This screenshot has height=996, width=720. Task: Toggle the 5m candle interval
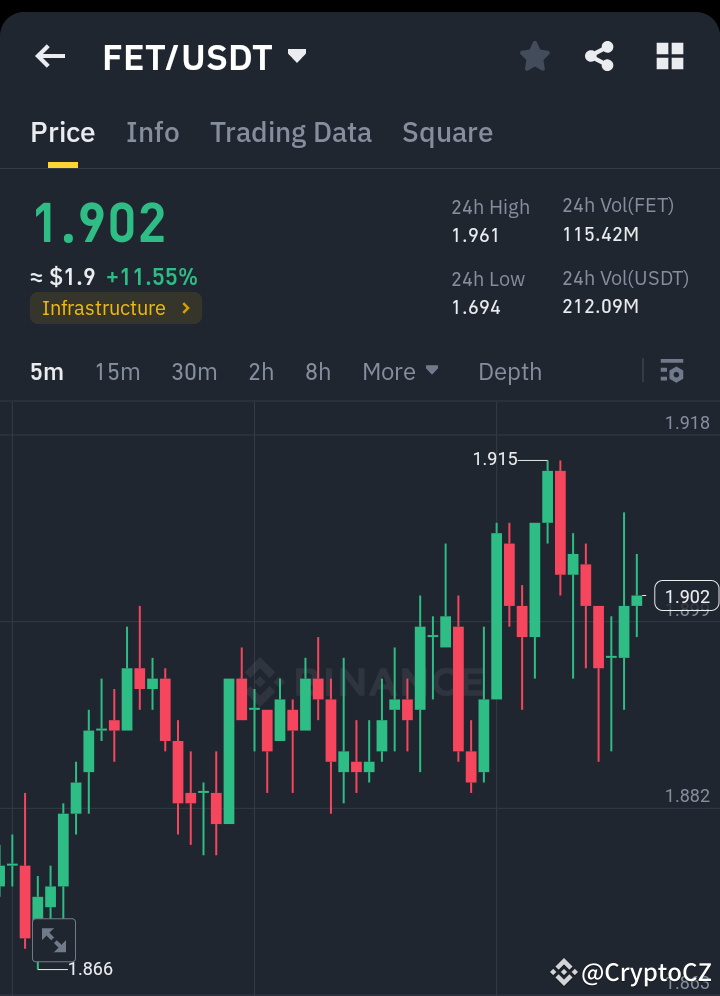coord(46,371)
